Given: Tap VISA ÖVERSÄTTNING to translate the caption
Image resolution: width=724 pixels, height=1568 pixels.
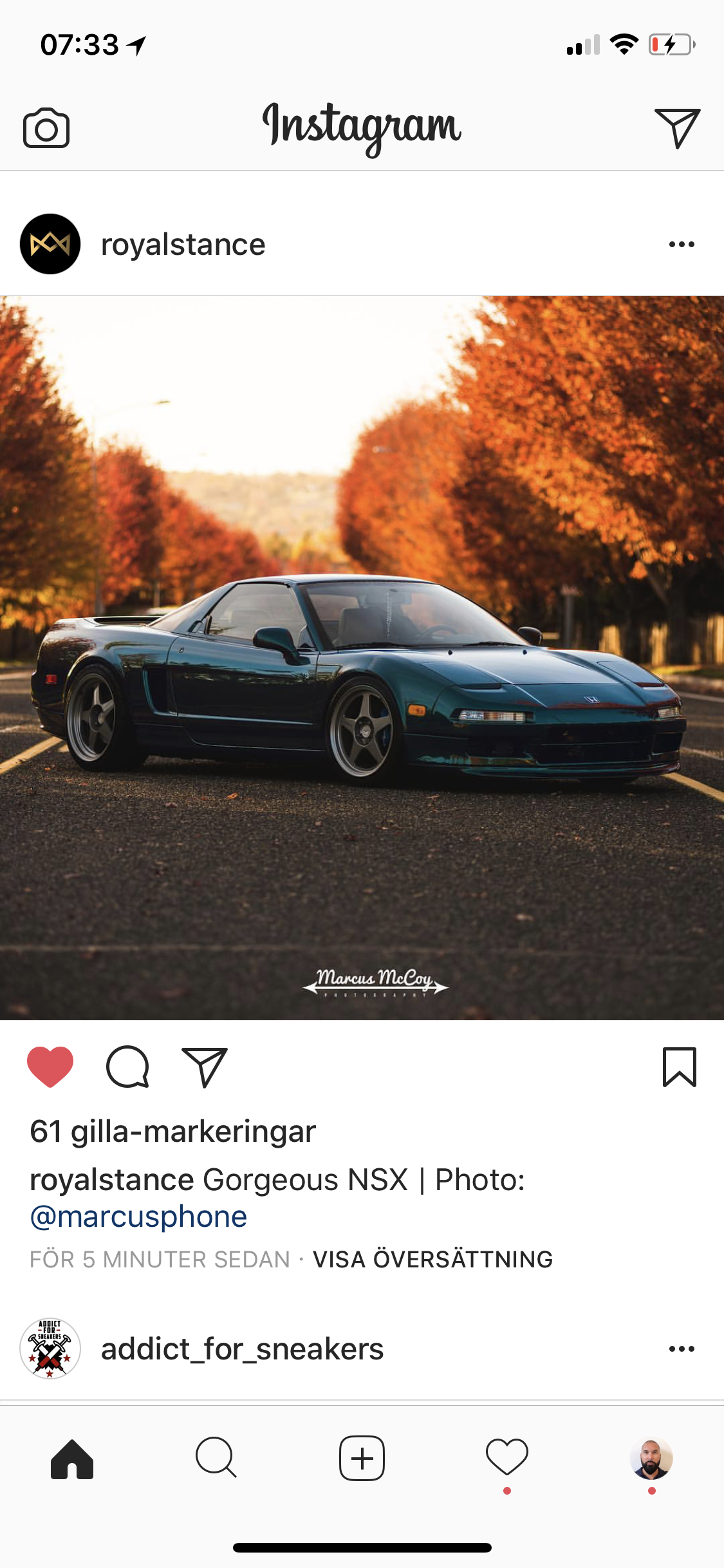Looking at the screenshot, I should pyautogui.click(x=432, y=1259).
